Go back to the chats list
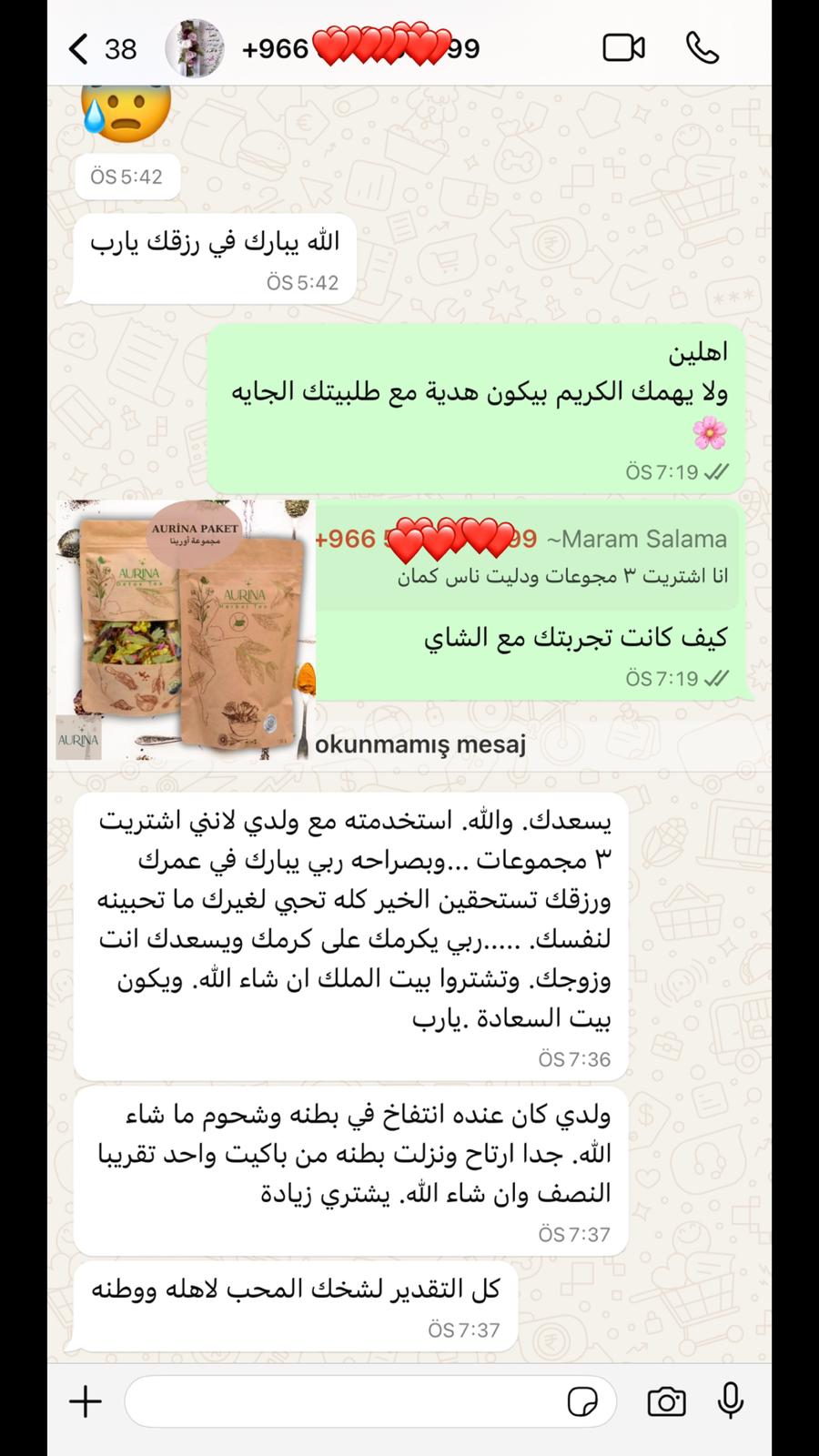Image resolution: width=819 pixels, height=1456 pixels. pos(80,48)
